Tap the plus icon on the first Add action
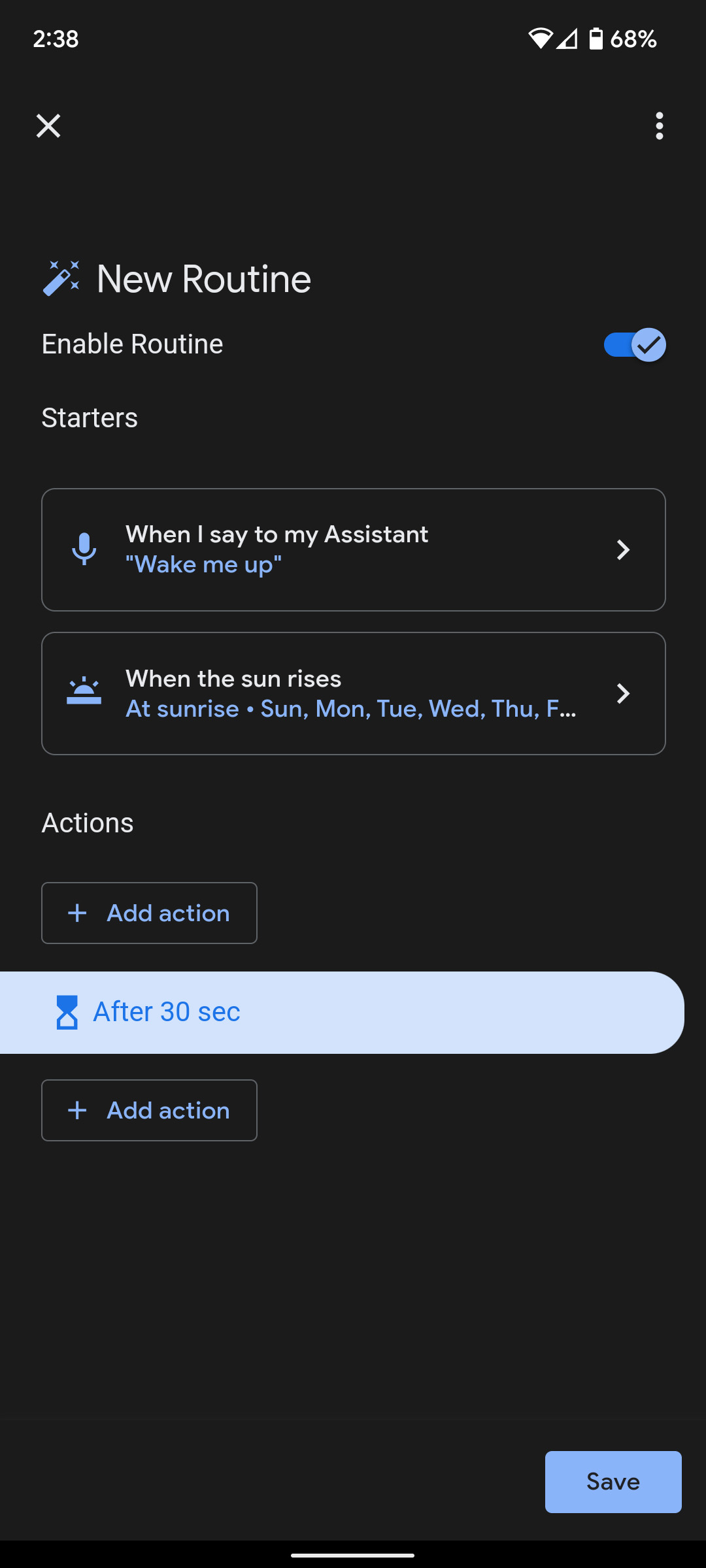Screen dimensions: 706x1568 77,913
